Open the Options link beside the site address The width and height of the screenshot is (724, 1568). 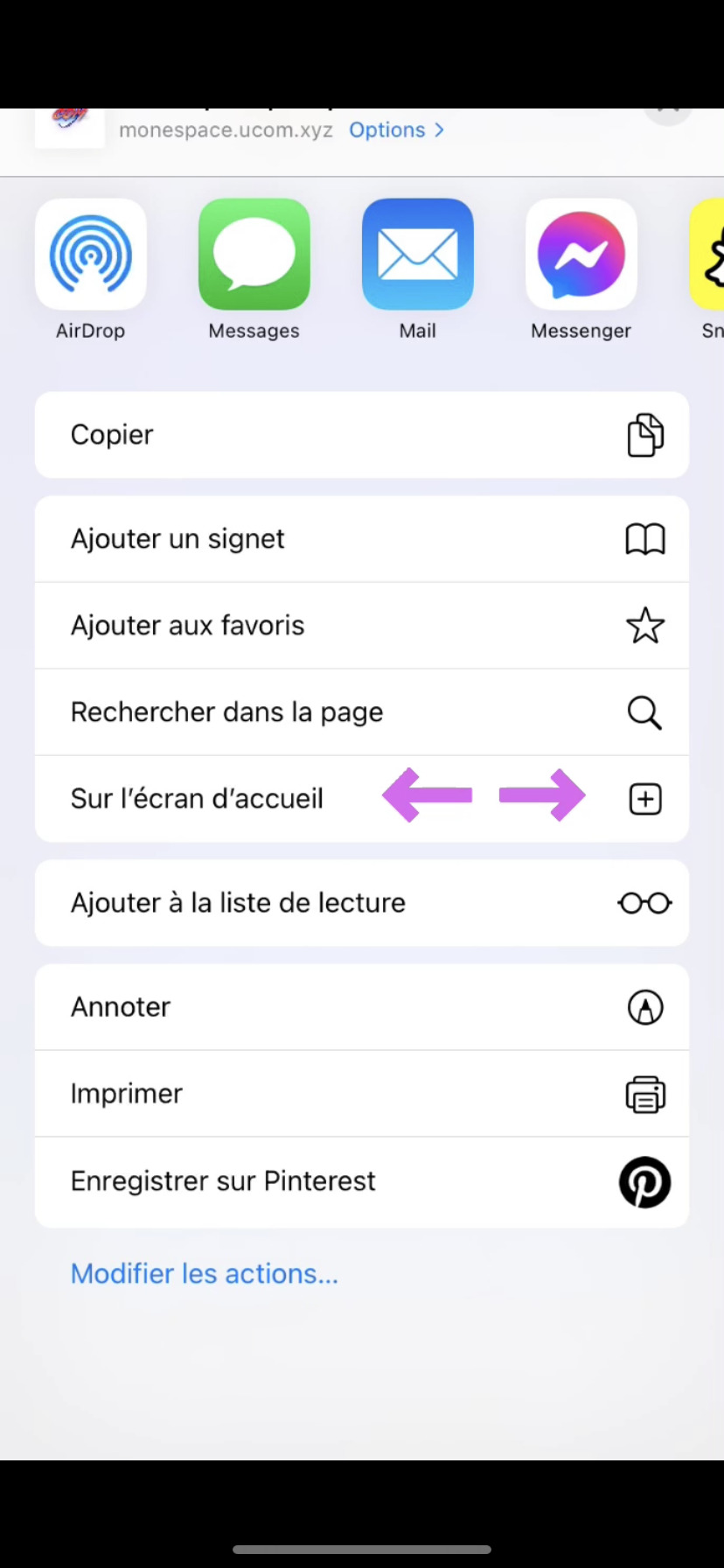point(396,130)
